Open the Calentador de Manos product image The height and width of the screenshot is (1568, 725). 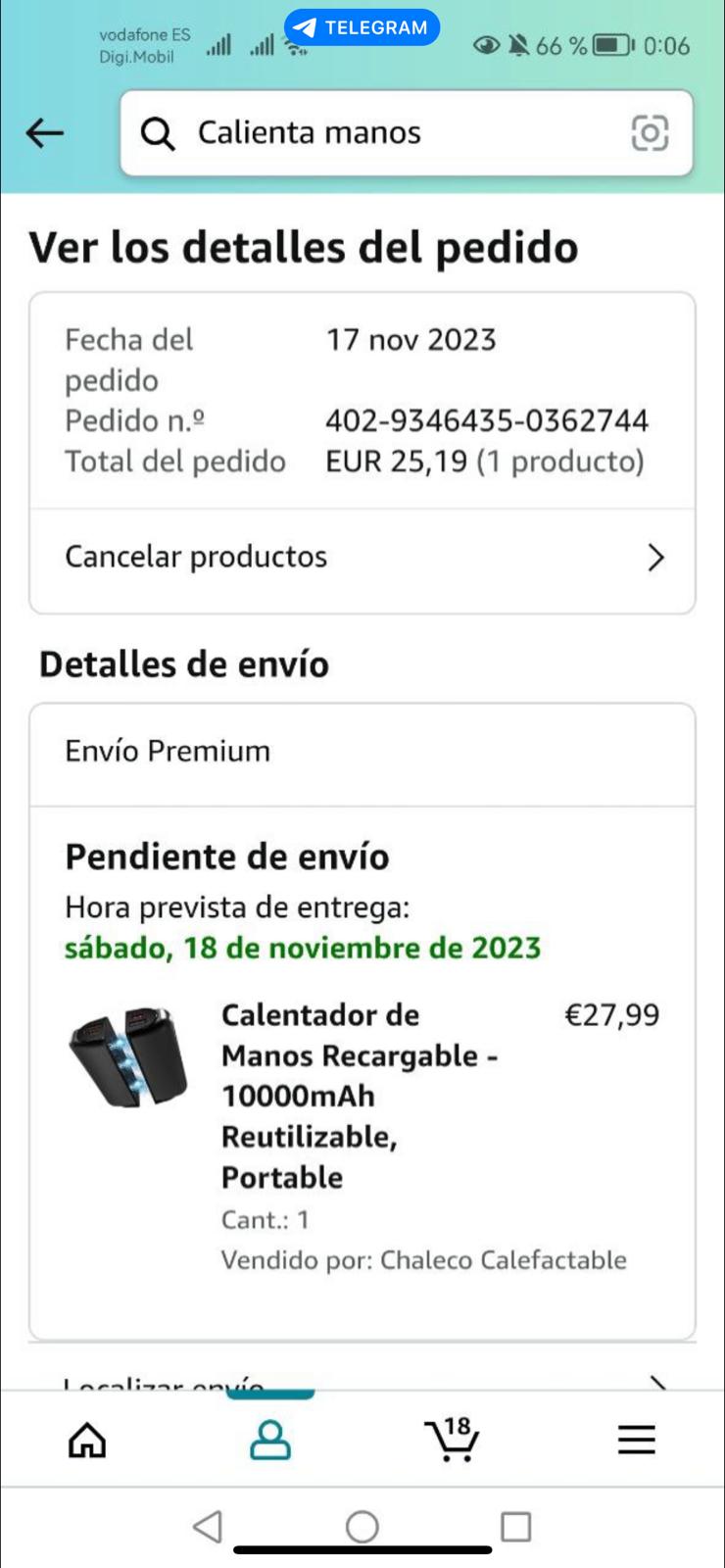pos(128,1057)
